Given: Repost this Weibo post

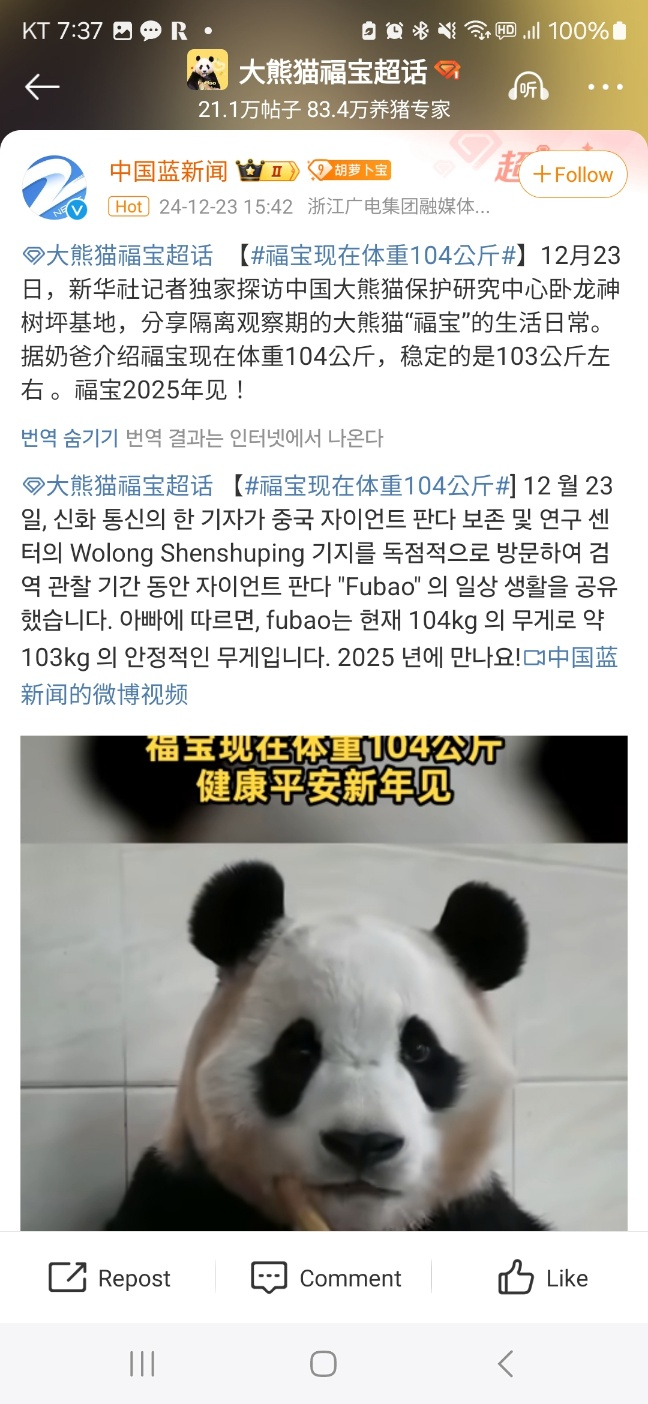Looking at the screenshot, I should [110, 1278].
